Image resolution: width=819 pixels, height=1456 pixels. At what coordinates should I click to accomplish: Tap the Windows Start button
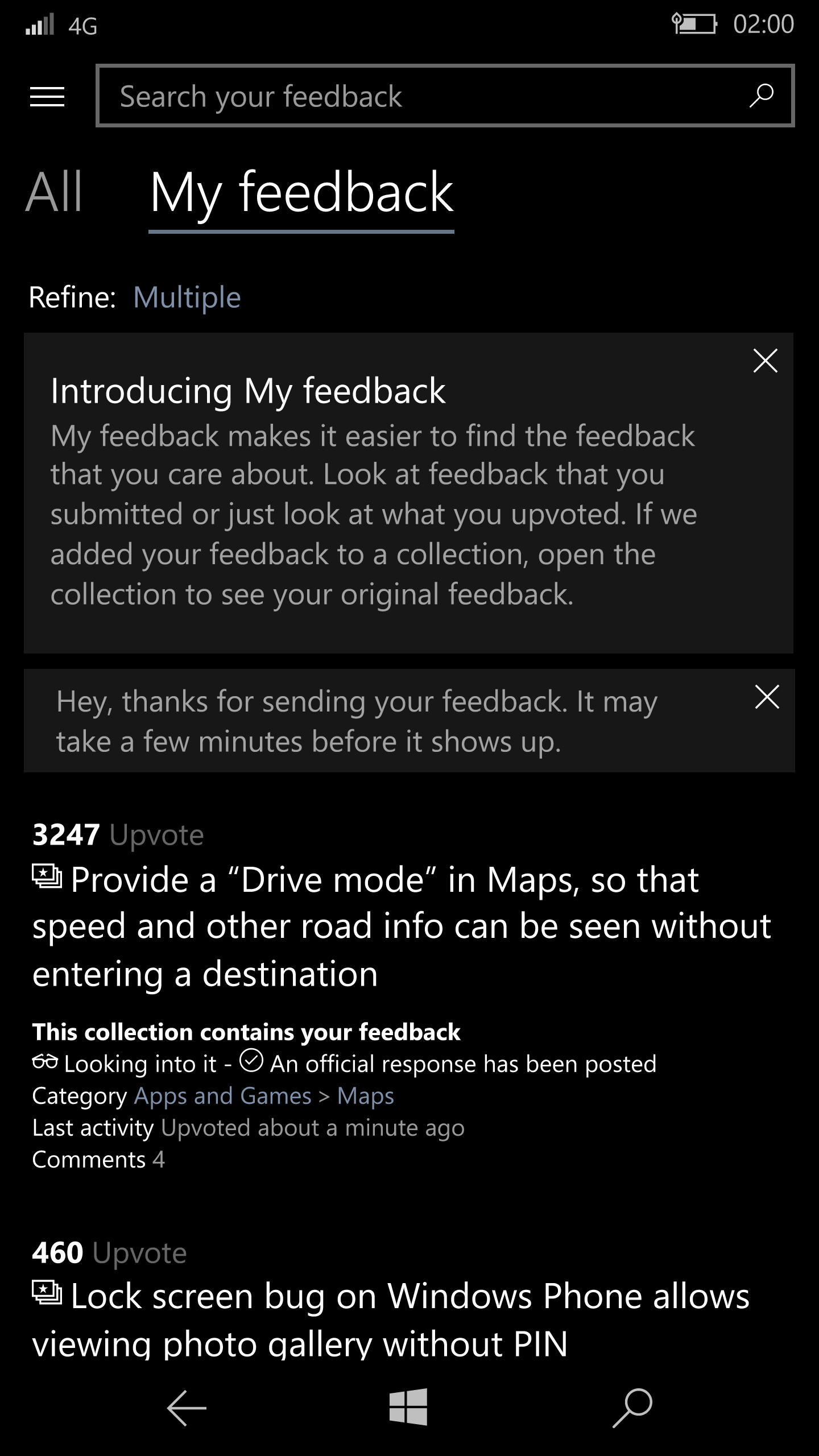(408, 1407)
